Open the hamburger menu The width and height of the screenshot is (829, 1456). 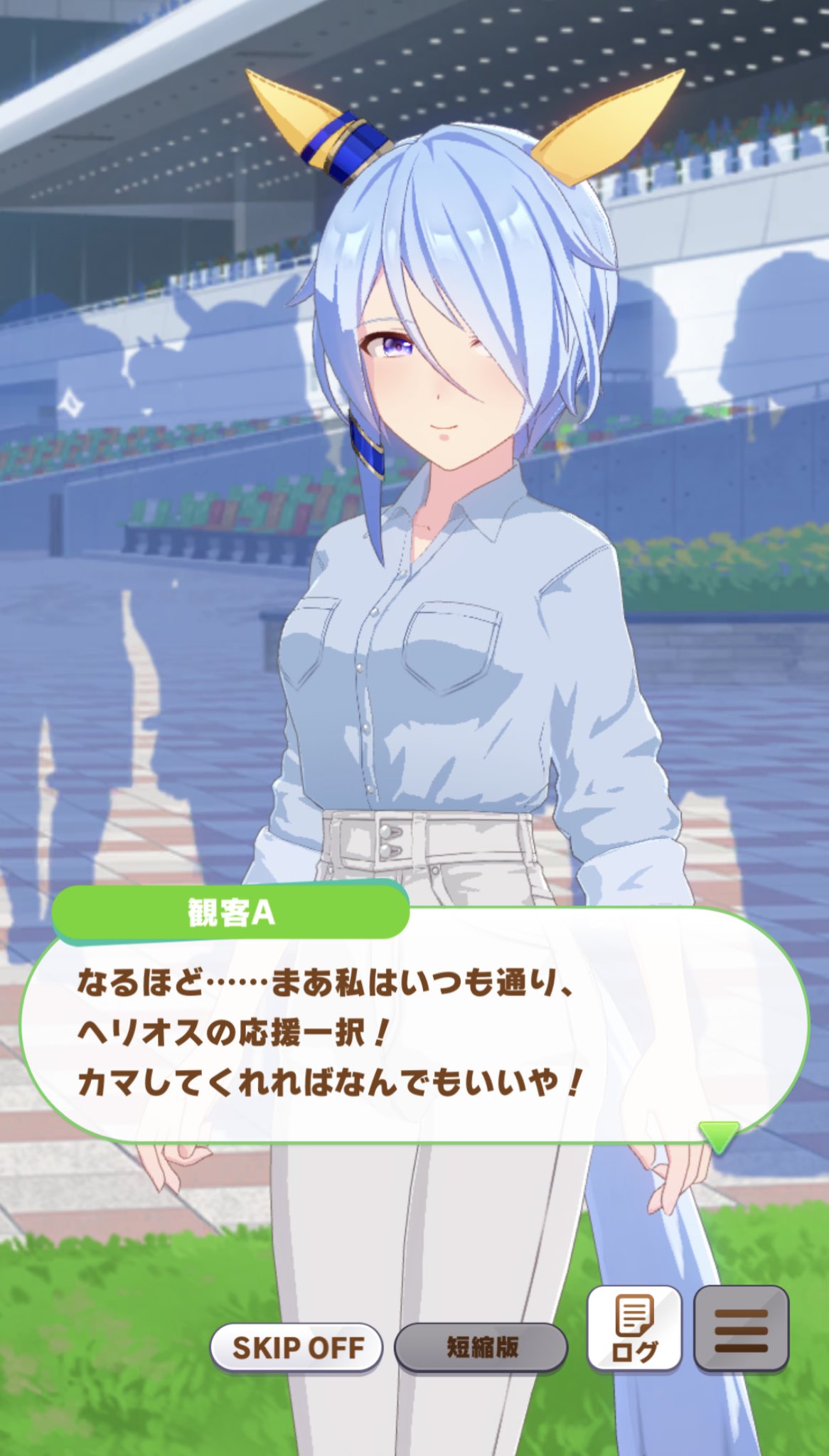741,1328
